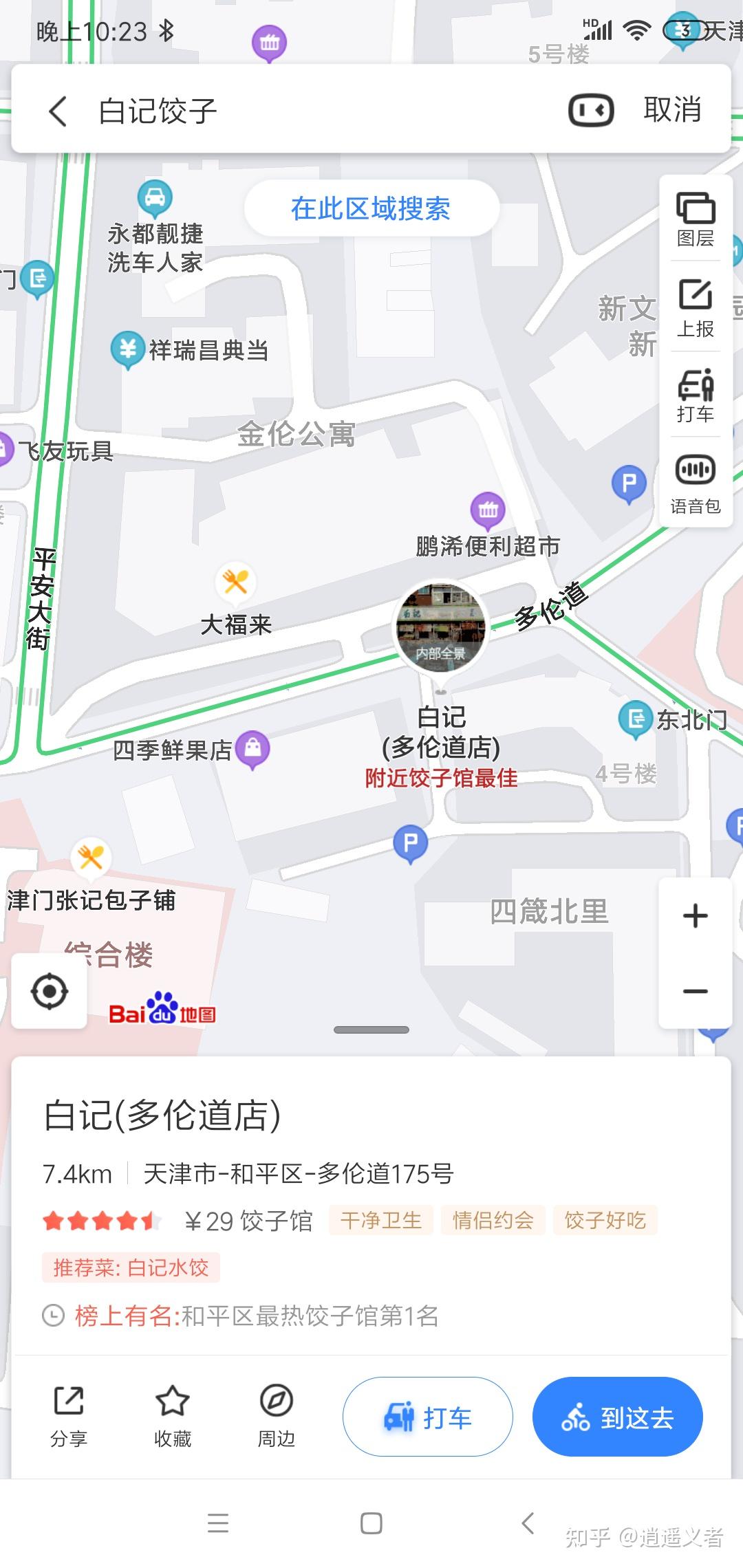Image resolution: width=743 pixels, height=1568 pixels.
Task: Zoom out on the map
Action: pyautogui.click(x=696, y=991)
